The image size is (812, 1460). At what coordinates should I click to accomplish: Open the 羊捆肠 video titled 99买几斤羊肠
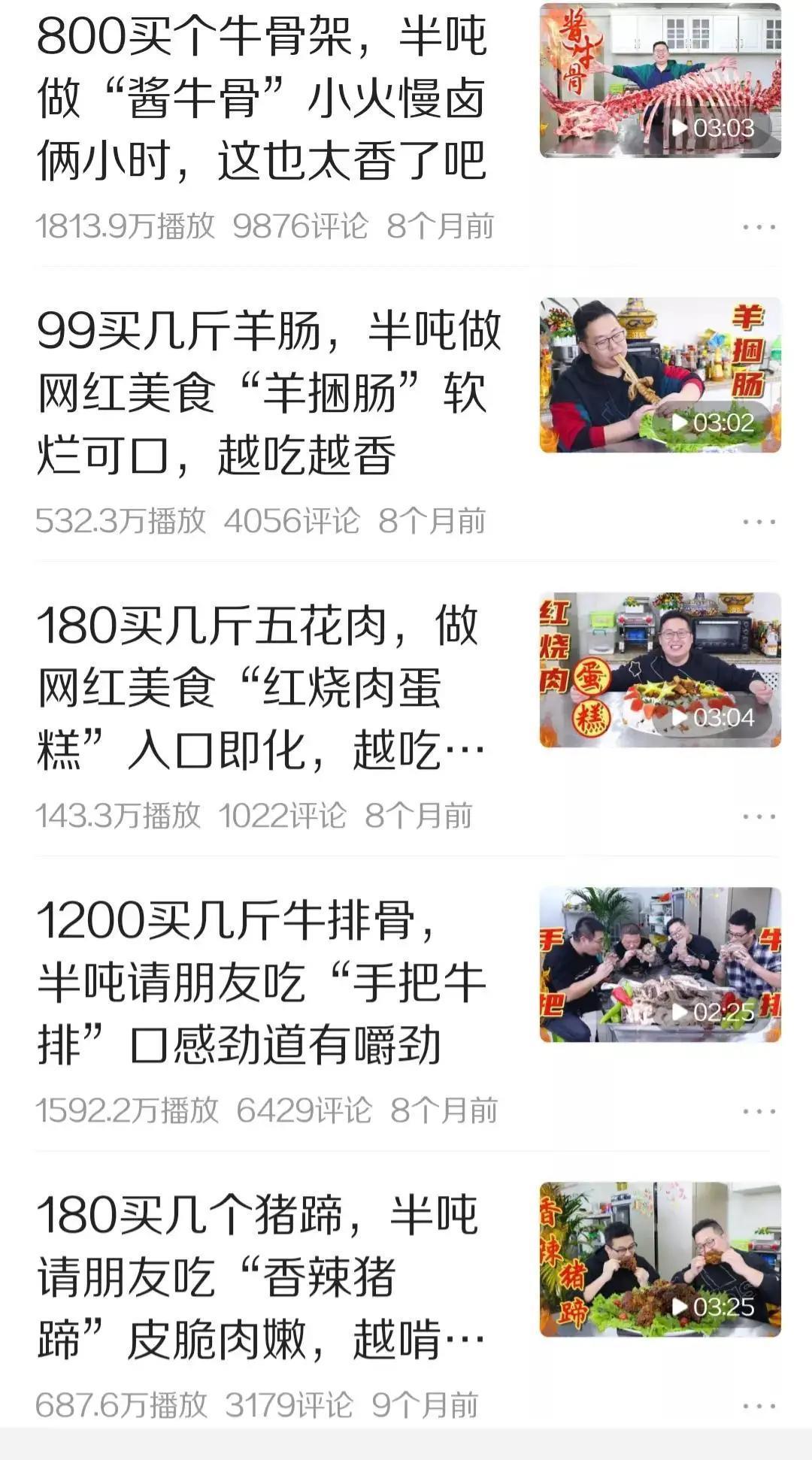(268, 392)
